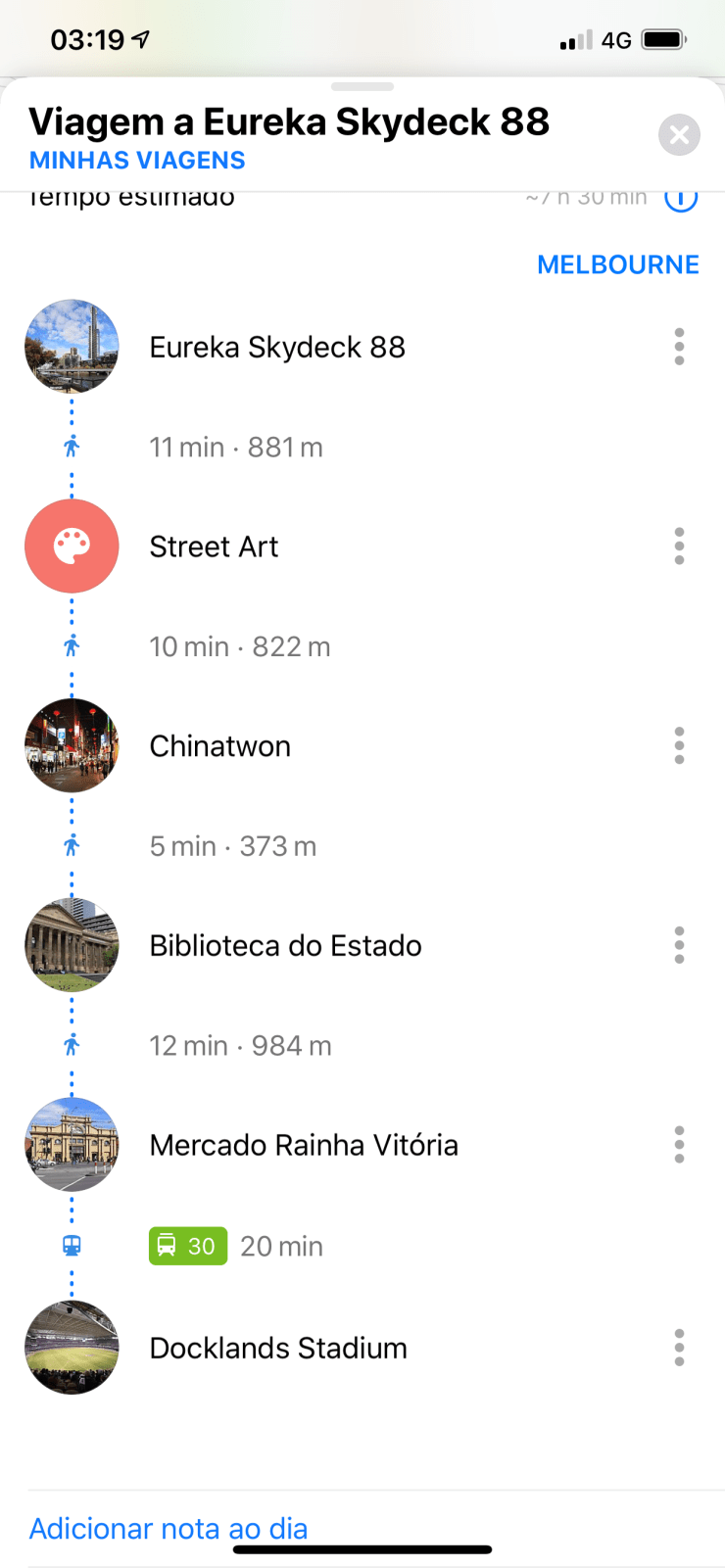Open options for Biblioteca do Estado

pos(679,946)
